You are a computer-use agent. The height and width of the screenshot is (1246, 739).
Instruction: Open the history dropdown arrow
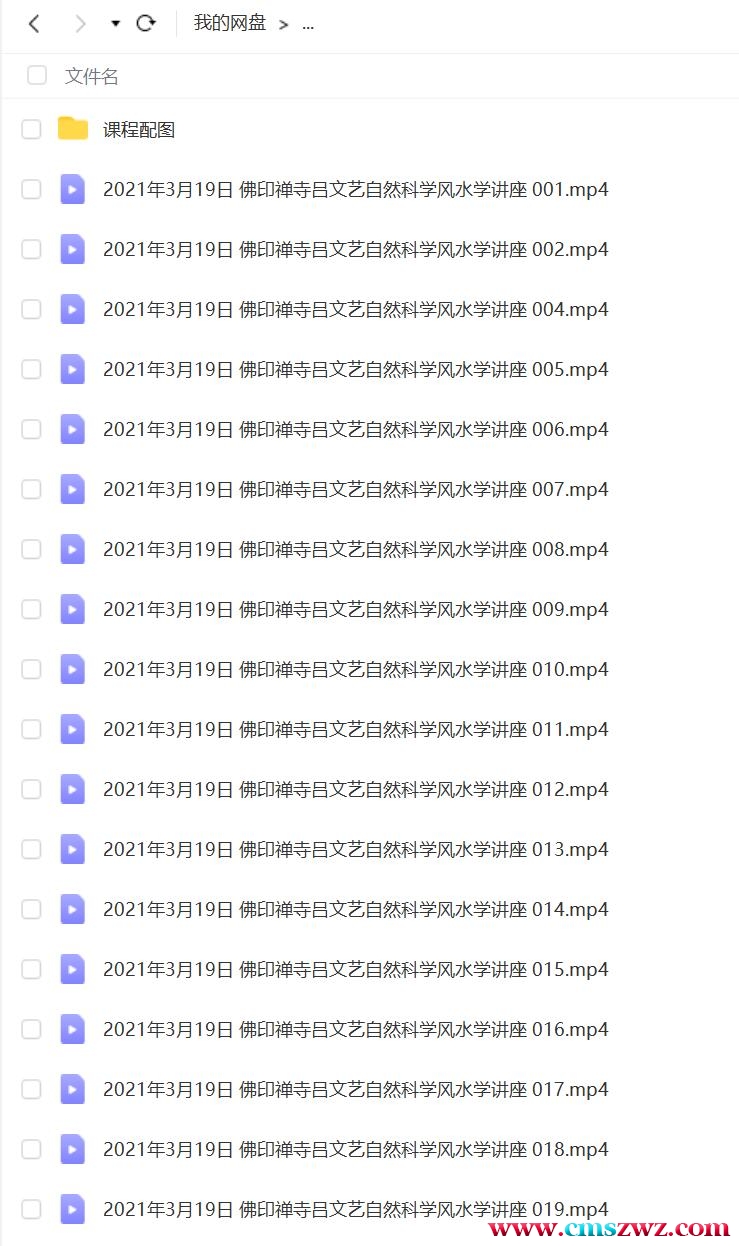point(115,24)
